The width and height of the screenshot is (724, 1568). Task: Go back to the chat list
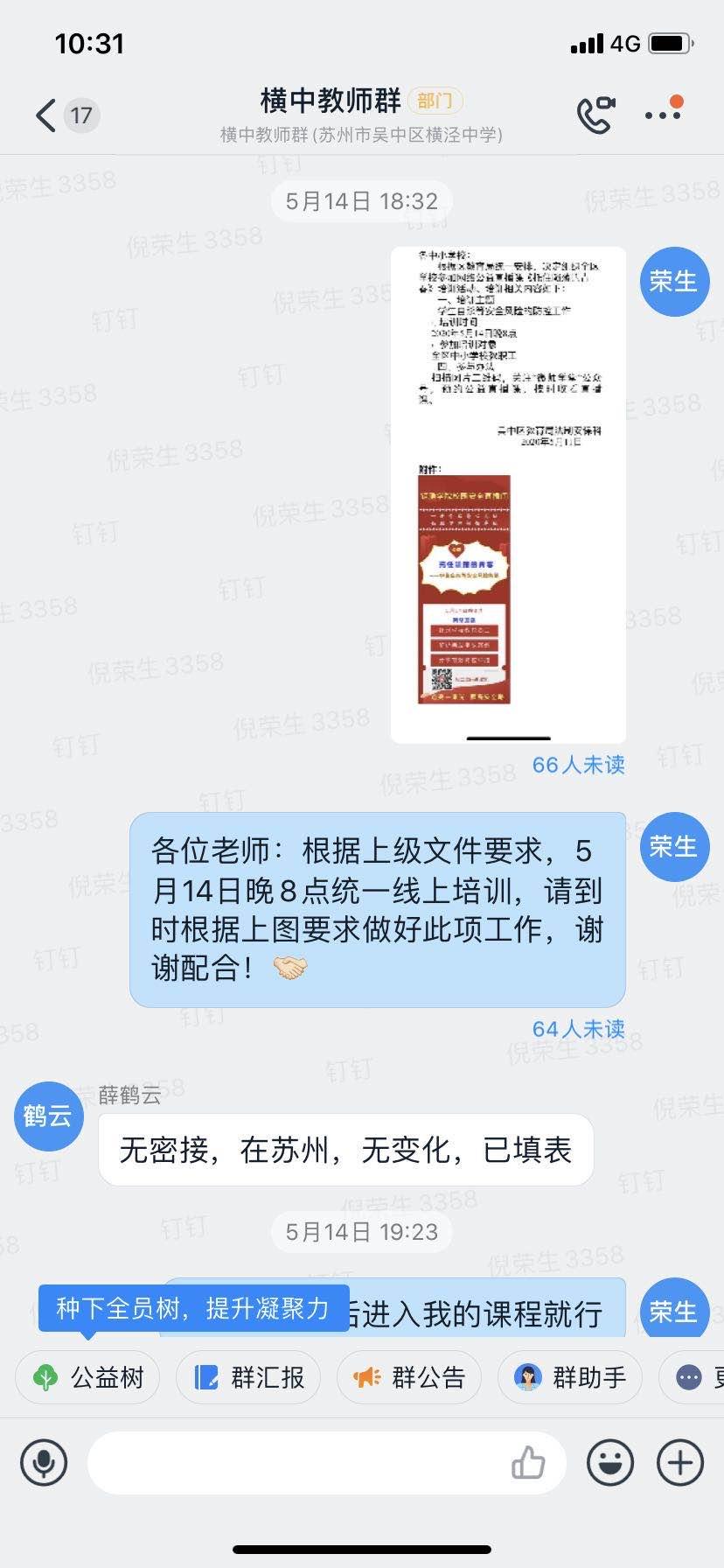click(46, 115)
